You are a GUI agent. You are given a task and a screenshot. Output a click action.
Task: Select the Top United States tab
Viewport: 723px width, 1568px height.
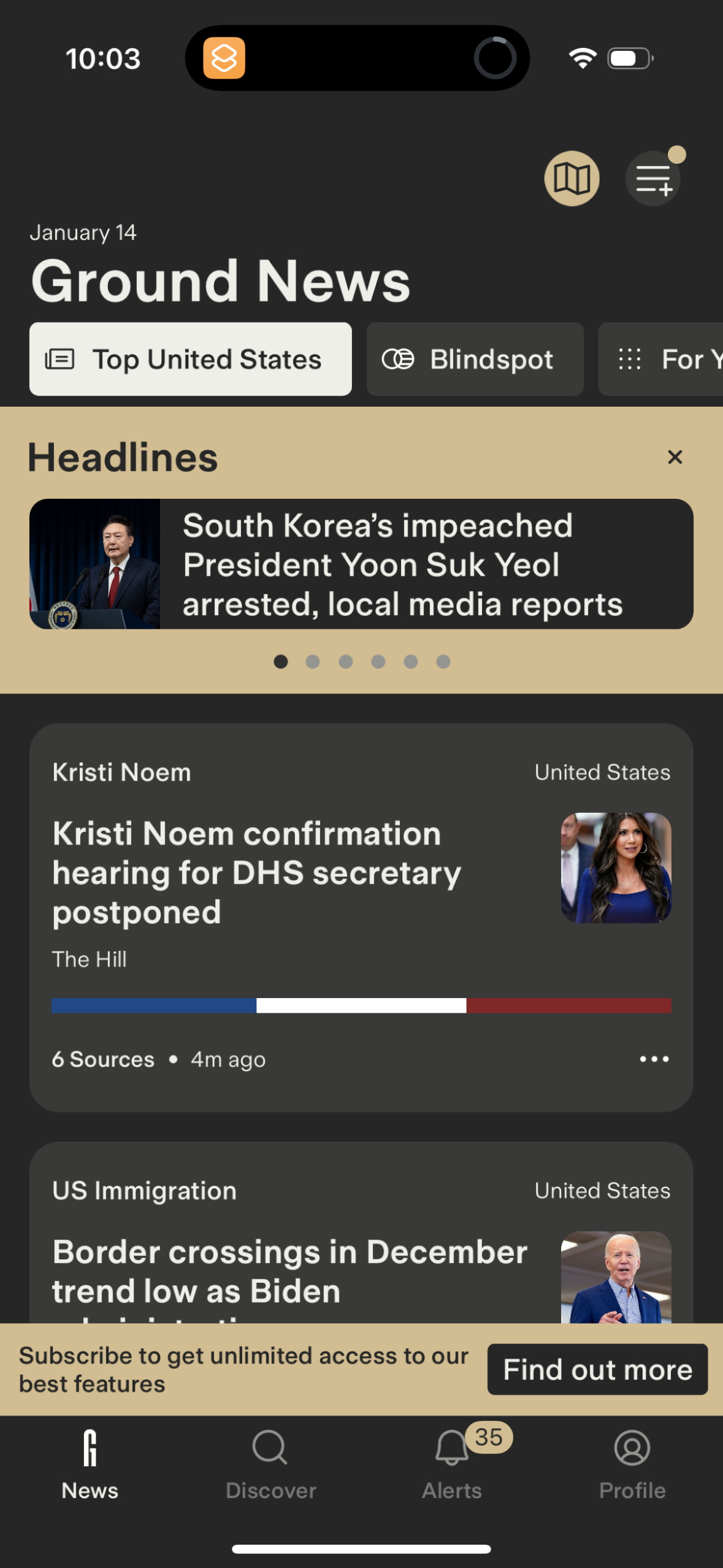point(190,359)
